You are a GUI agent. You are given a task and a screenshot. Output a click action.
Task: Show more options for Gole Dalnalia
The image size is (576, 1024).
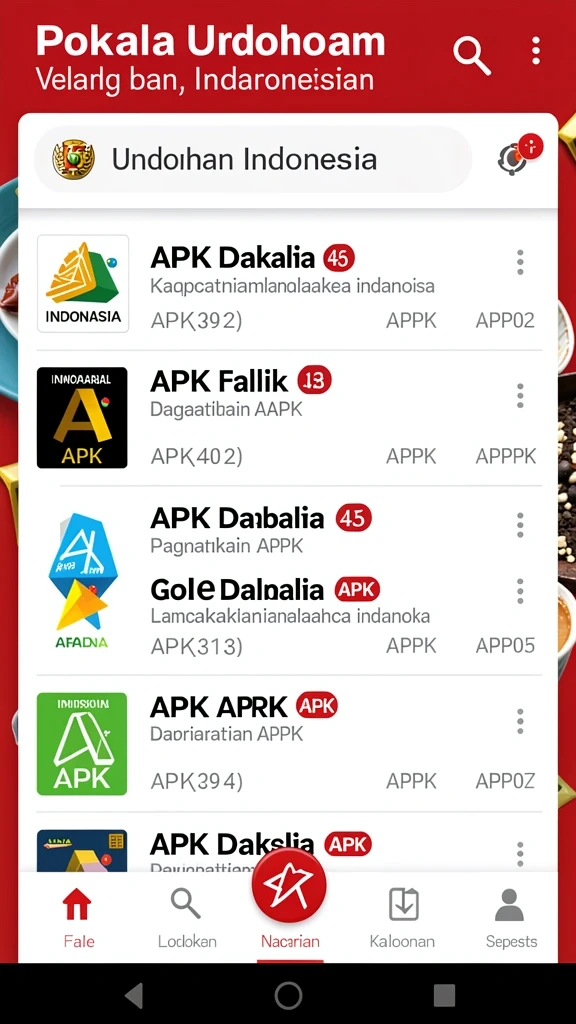click(520, 591)
